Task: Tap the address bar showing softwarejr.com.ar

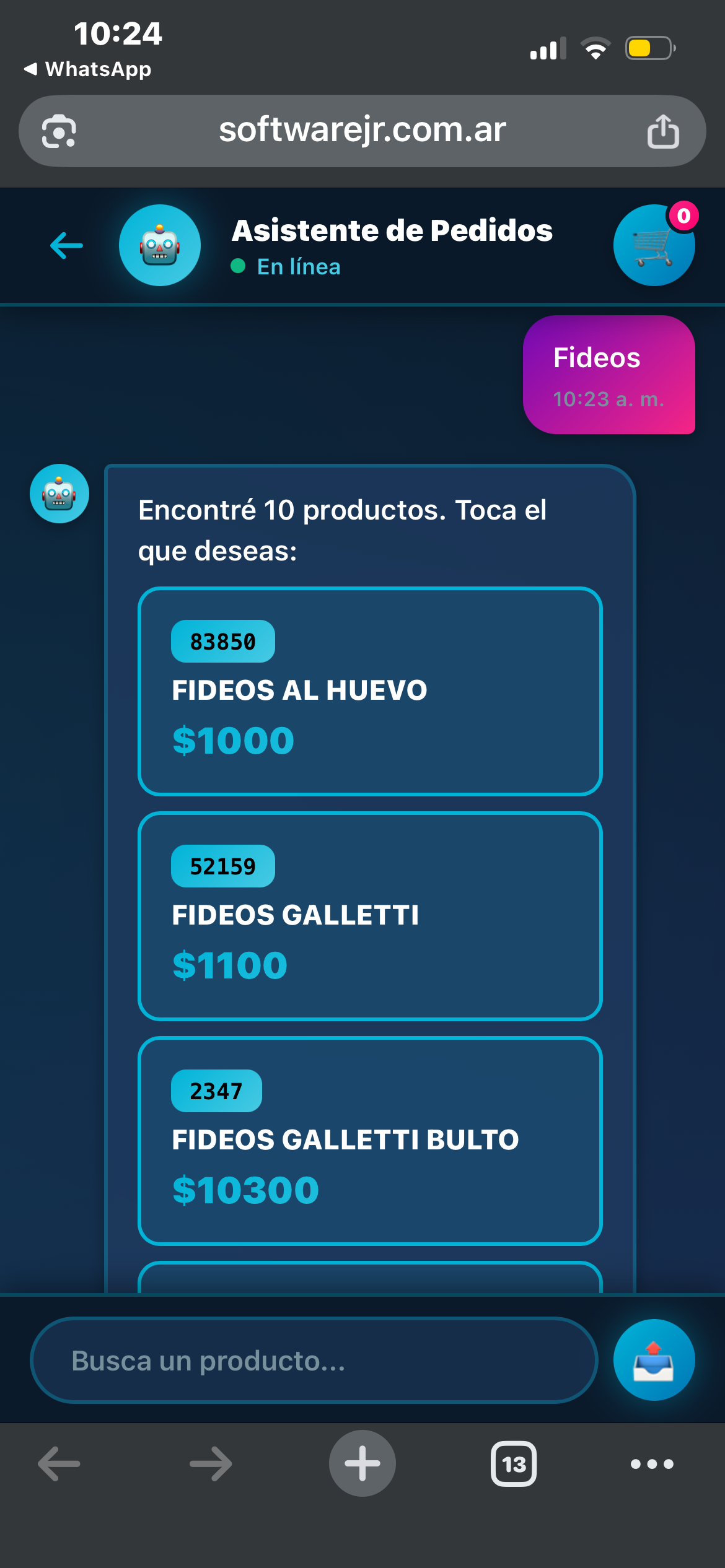Action: coord(362,130)
